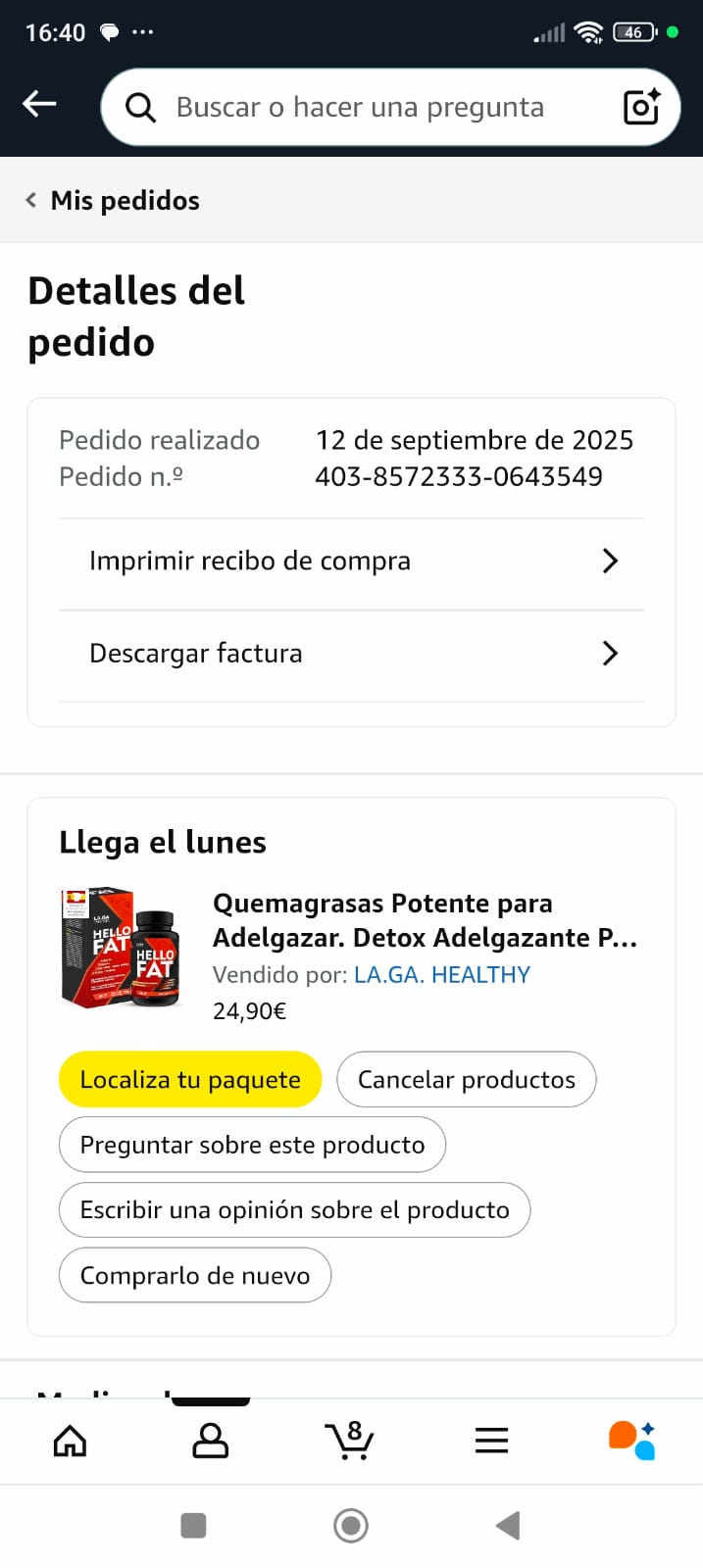
Task: Tap Escribir una opinión sobre el producto
Action: click(294, 1209)
